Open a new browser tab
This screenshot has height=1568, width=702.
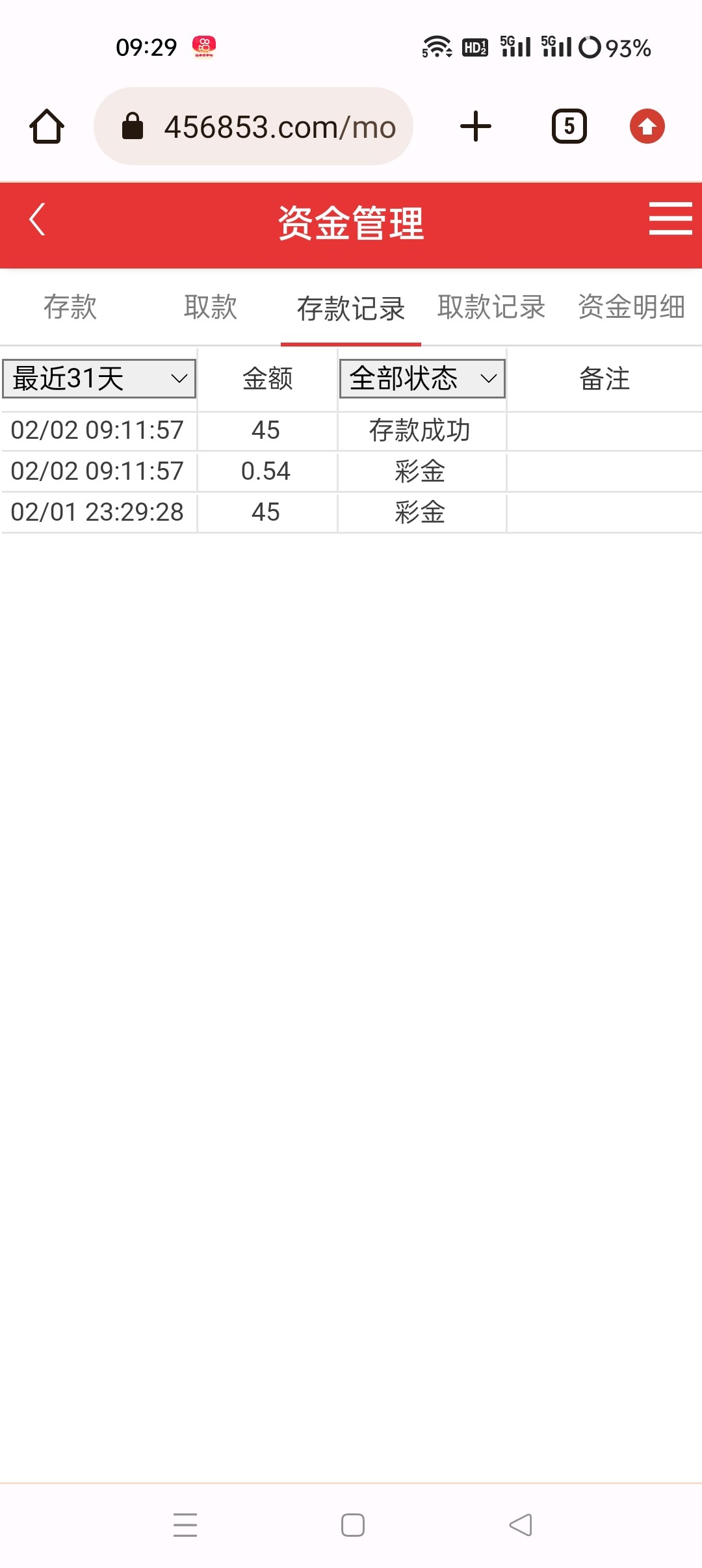tap(476, 126)
